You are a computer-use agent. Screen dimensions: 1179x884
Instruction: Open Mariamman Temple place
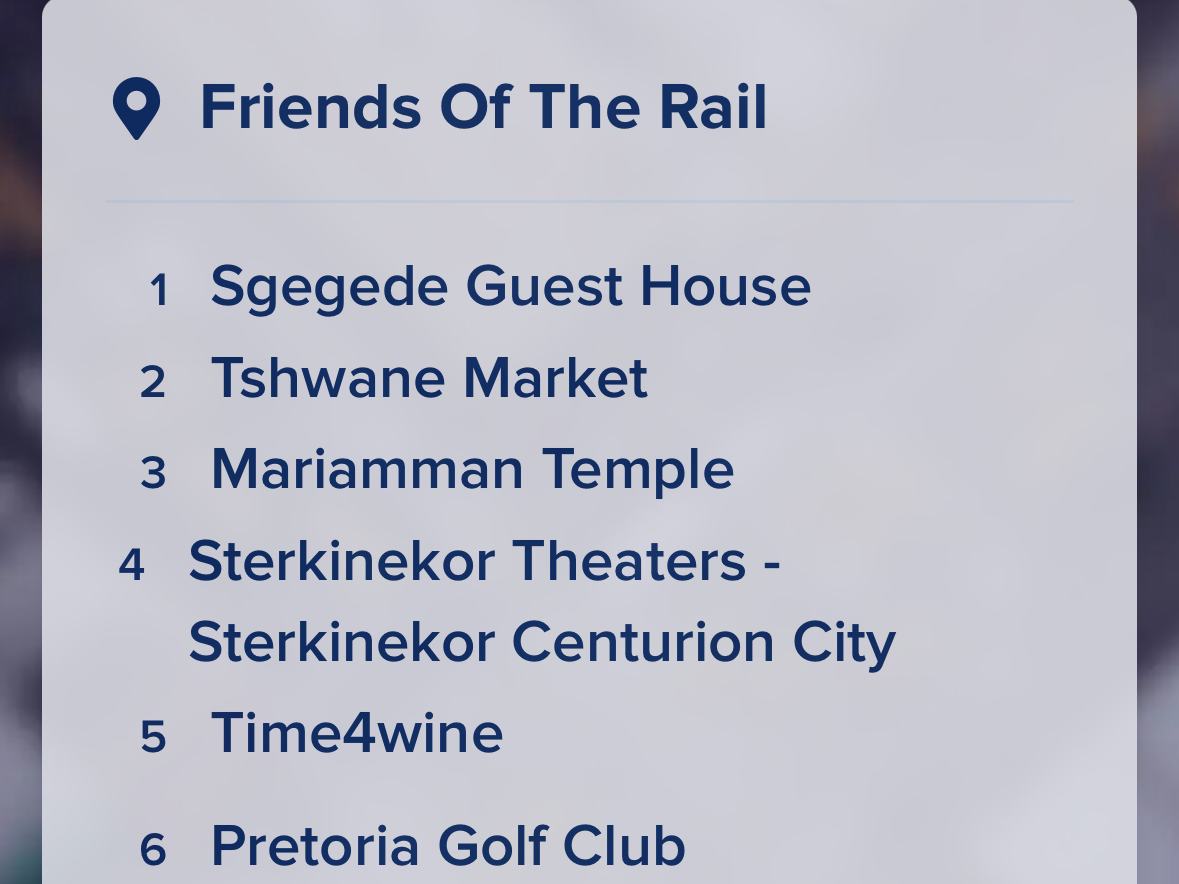pos(472,469)
